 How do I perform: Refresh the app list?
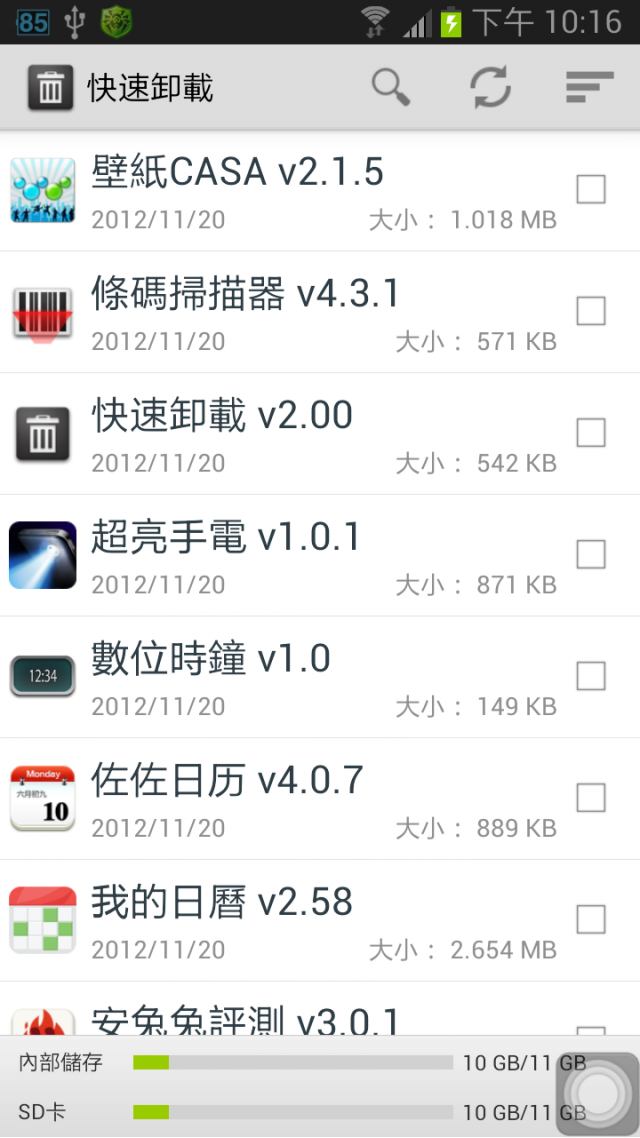491,88
